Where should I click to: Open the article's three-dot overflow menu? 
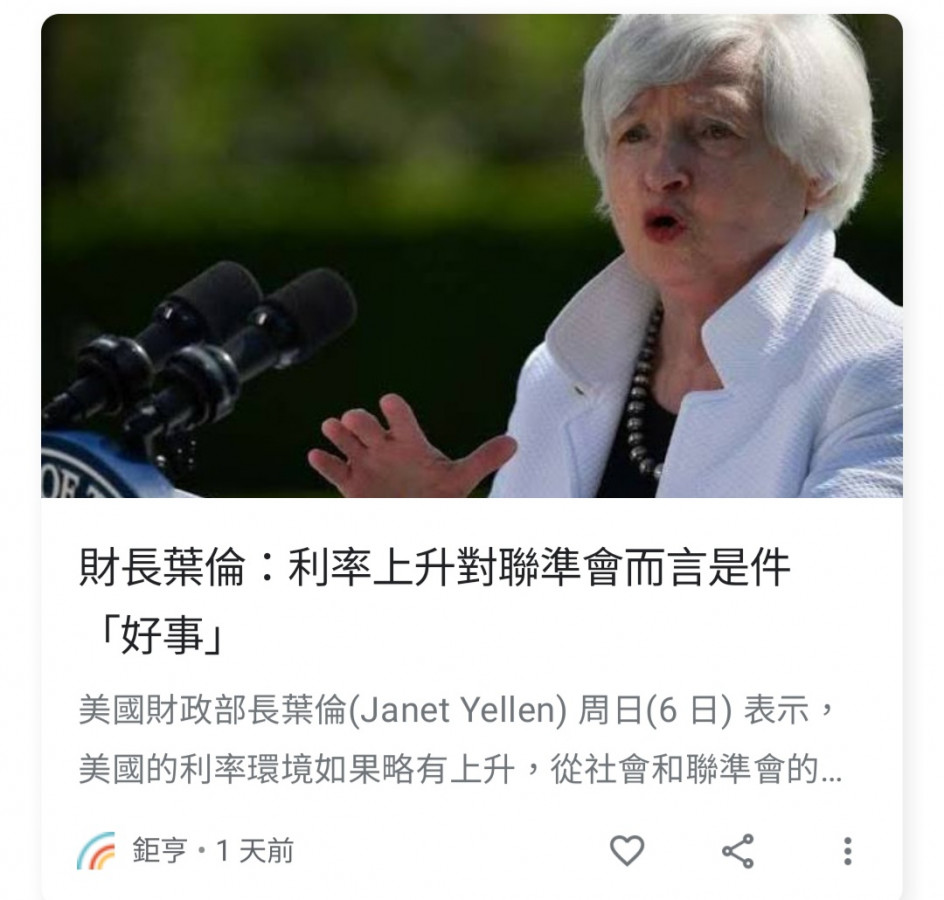click(847, 851)
